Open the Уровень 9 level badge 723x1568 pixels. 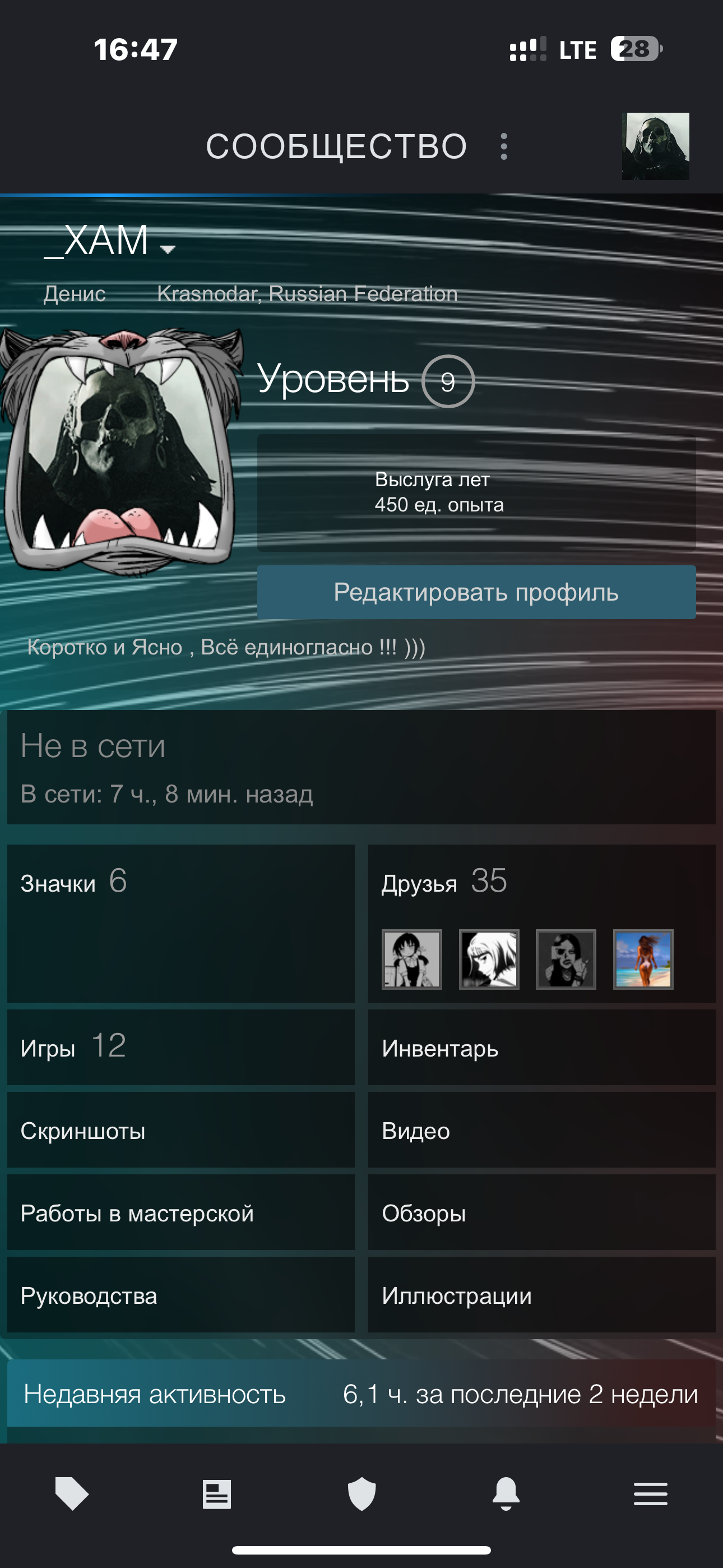tap(448, 382)
